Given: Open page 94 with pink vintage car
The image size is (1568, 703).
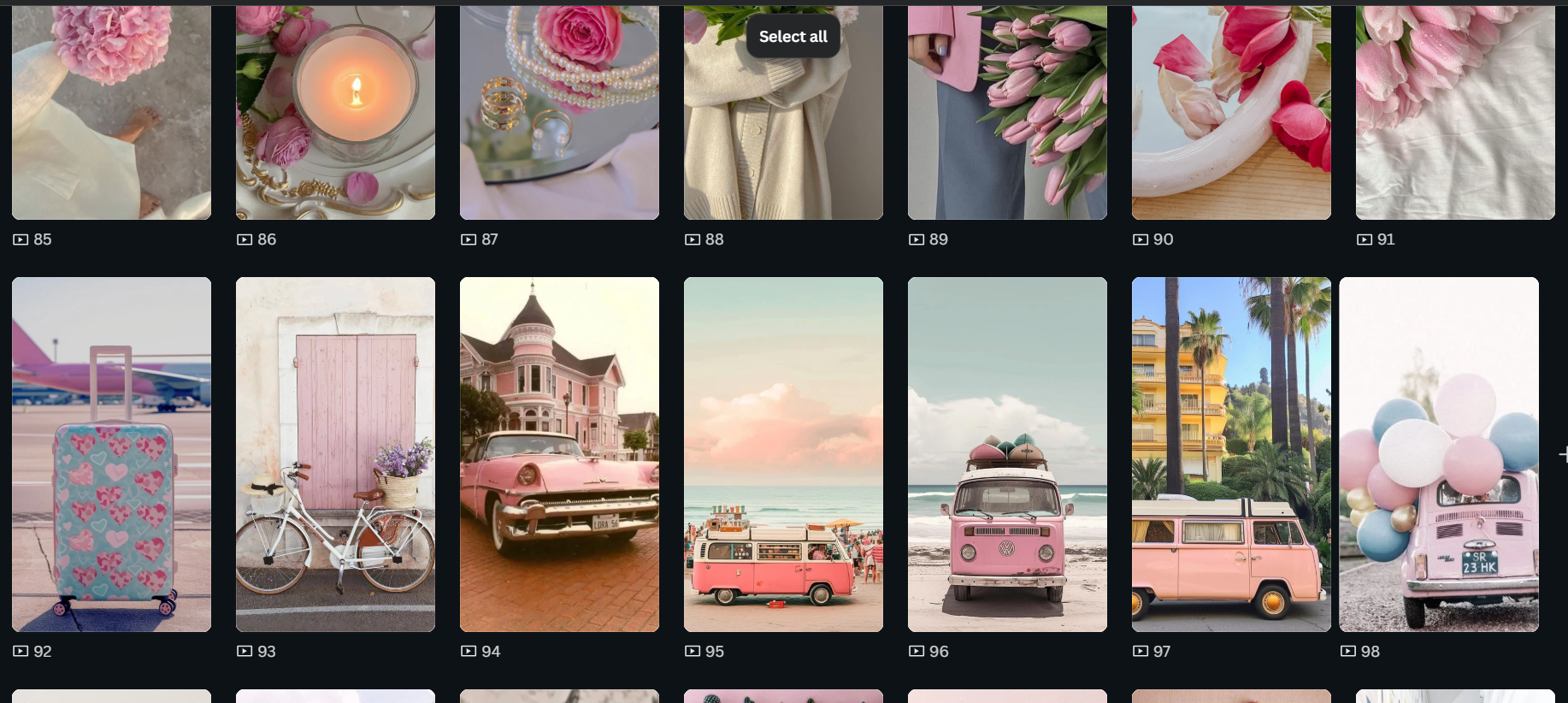Looking at the screenshot, I should 559,454.
